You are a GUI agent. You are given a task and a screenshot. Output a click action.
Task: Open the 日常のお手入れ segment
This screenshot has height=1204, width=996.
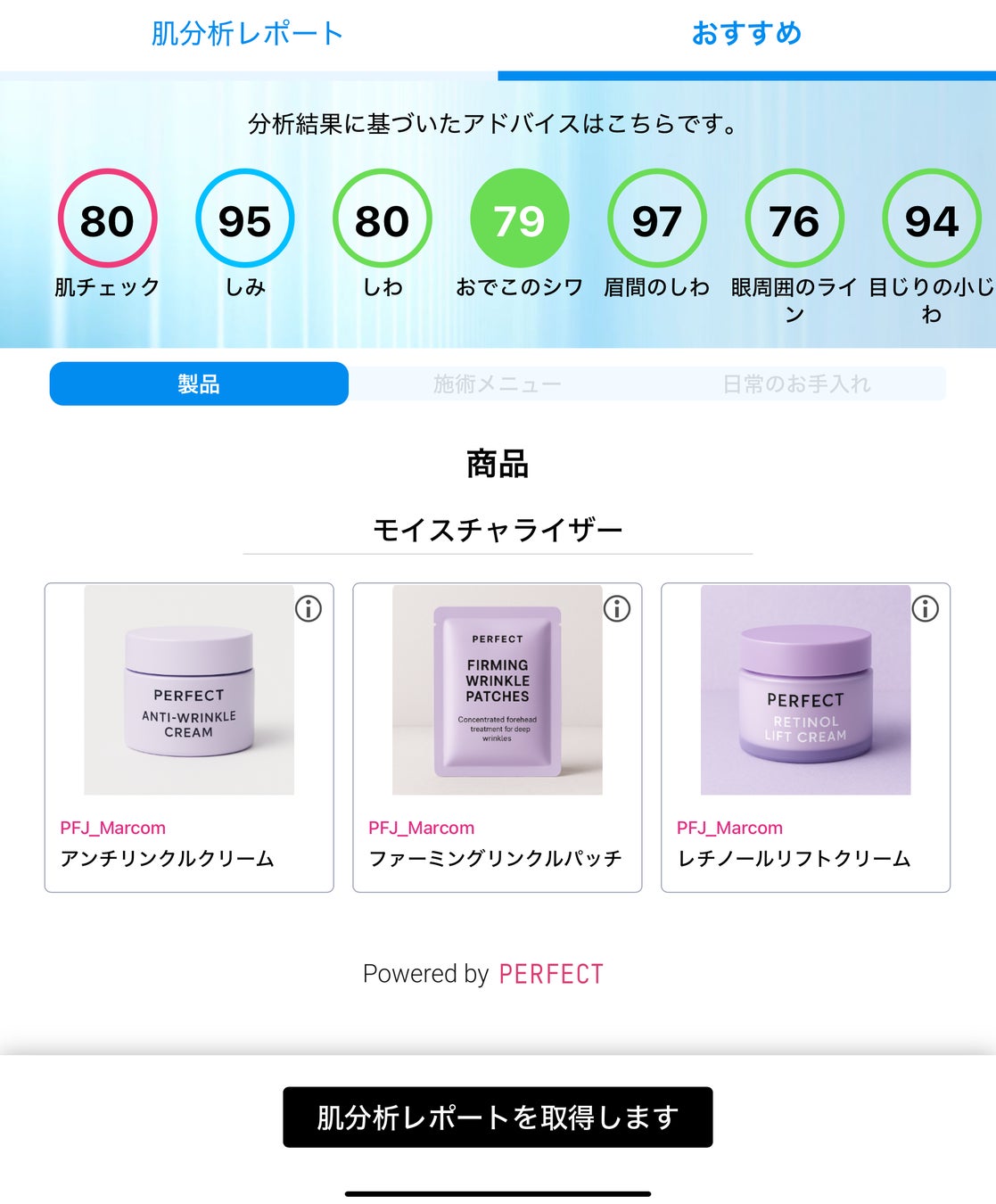point(796,384)
